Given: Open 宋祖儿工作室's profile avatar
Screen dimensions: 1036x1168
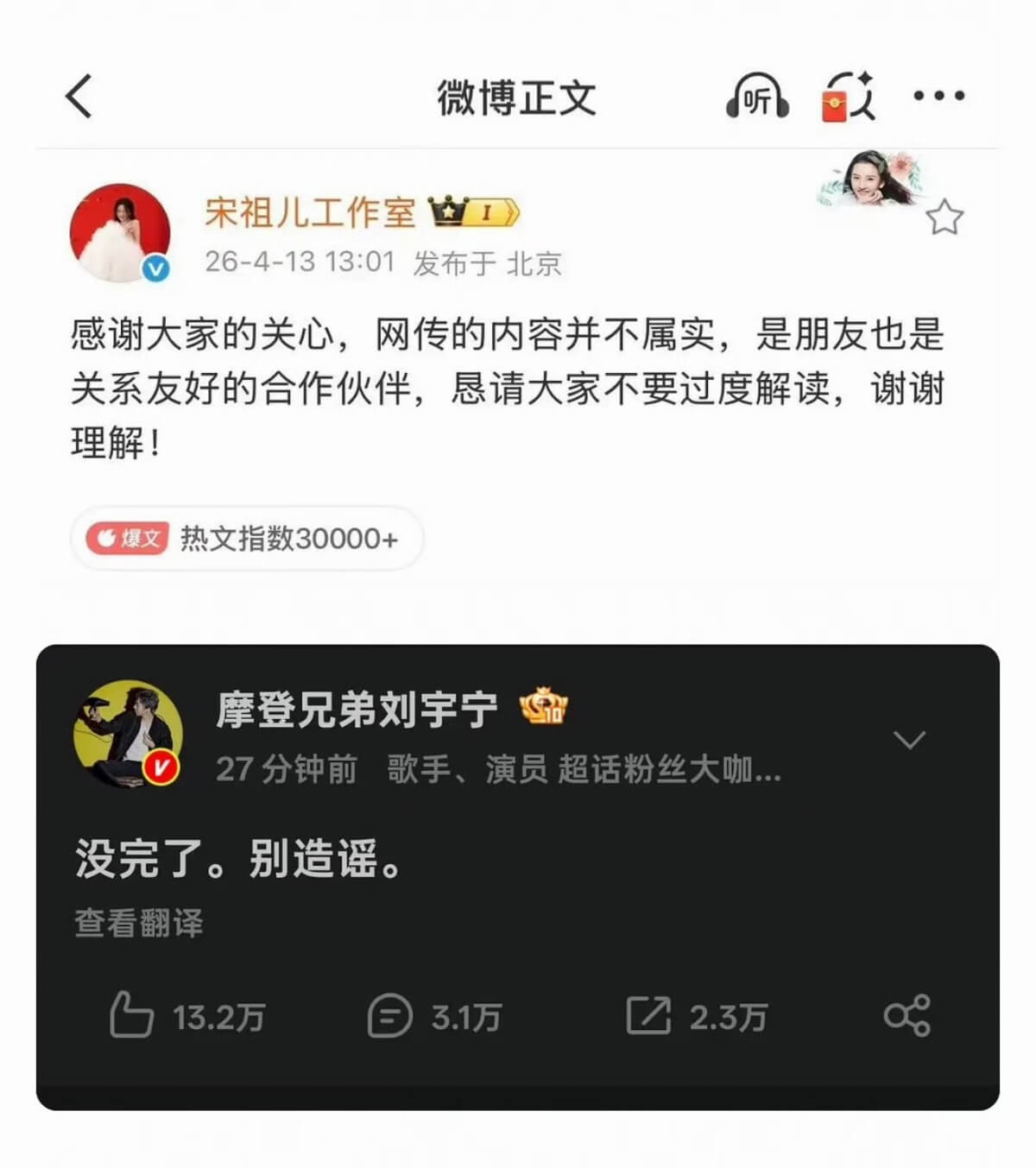Looking at the screenshot, I should click(x=119, y=232).
